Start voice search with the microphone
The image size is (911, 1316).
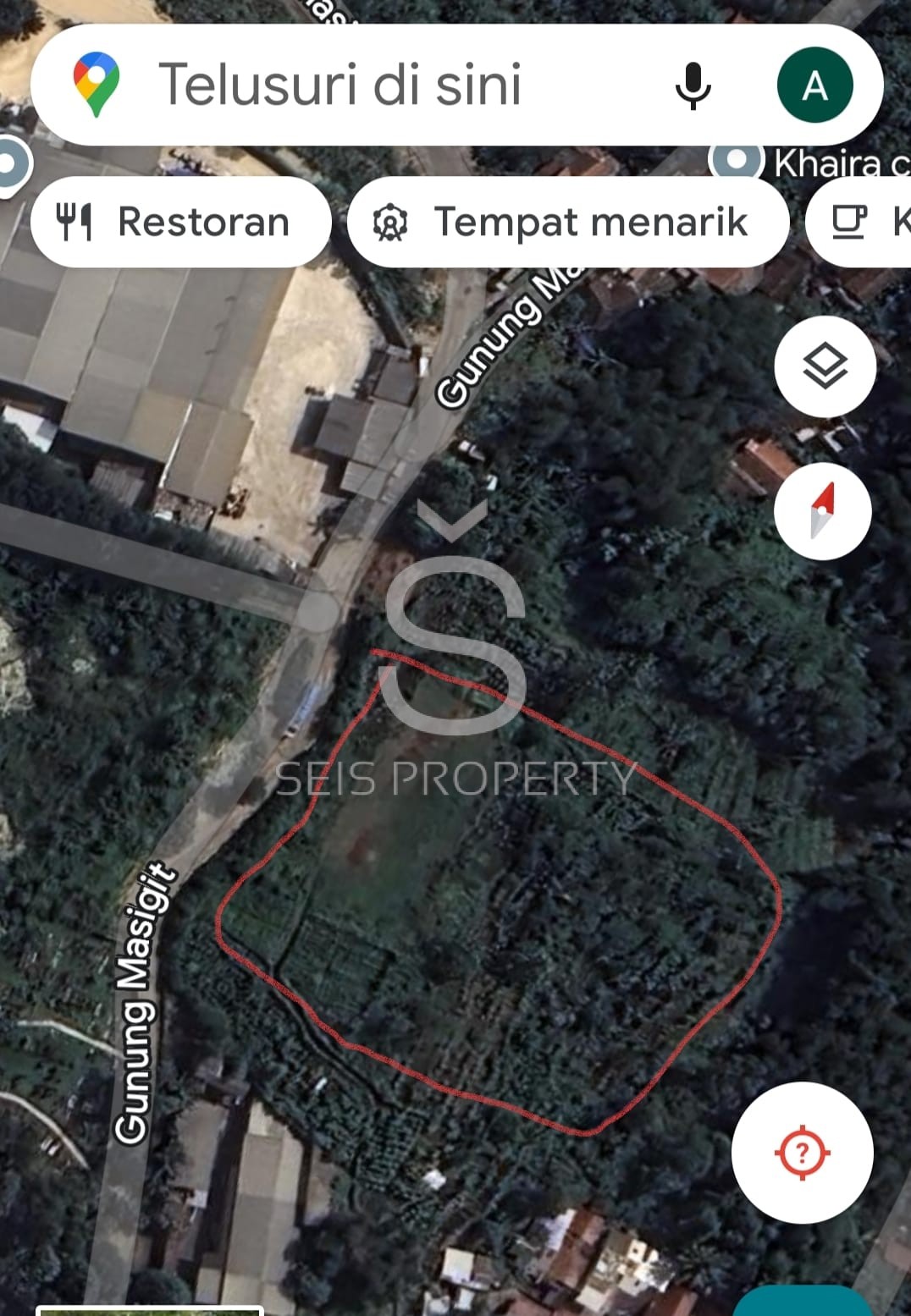click(x=693, y=85)
